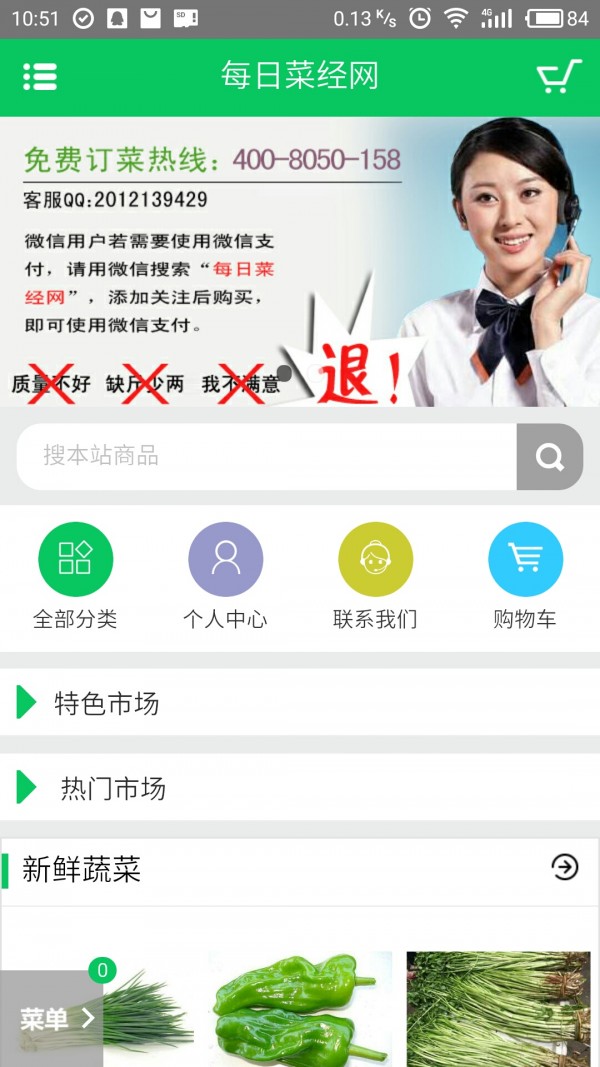Go to 个人中心 personal center

225,575
